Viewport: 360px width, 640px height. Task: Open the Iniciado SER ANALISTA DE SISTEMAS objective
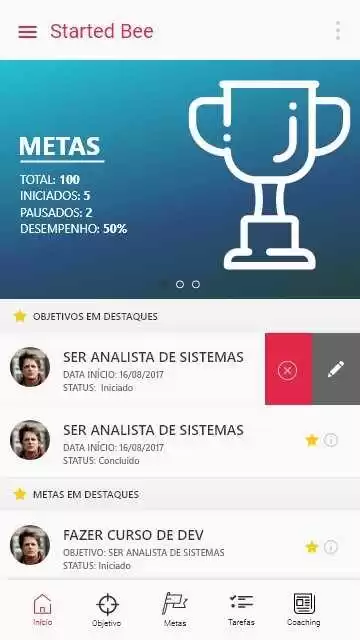[x=132, y=369]
